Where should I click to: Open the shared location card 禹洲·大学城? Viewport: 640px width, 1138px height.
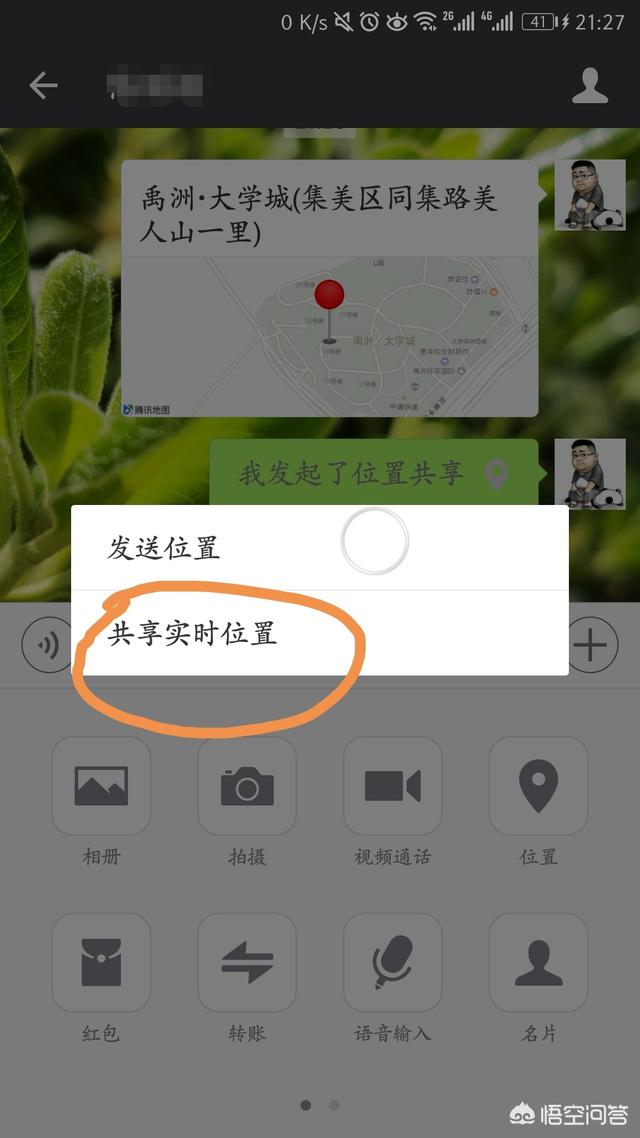click(x=330, y=288)
